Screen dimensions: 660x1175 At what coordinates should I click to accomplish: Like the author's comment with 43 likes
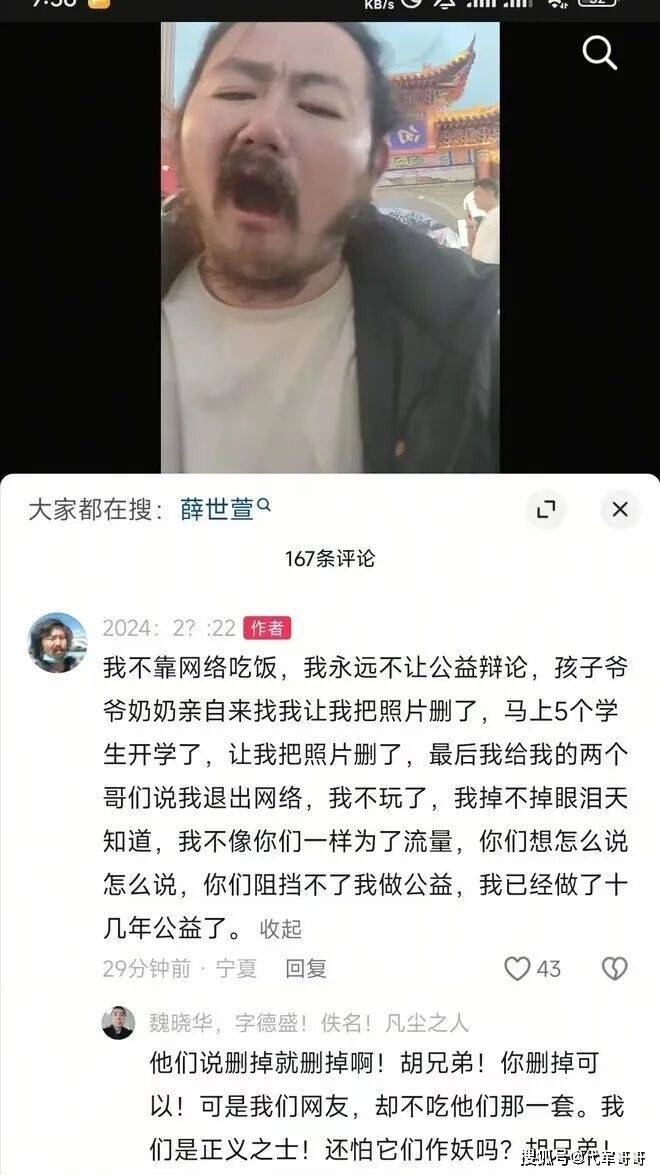pos(517,968)
